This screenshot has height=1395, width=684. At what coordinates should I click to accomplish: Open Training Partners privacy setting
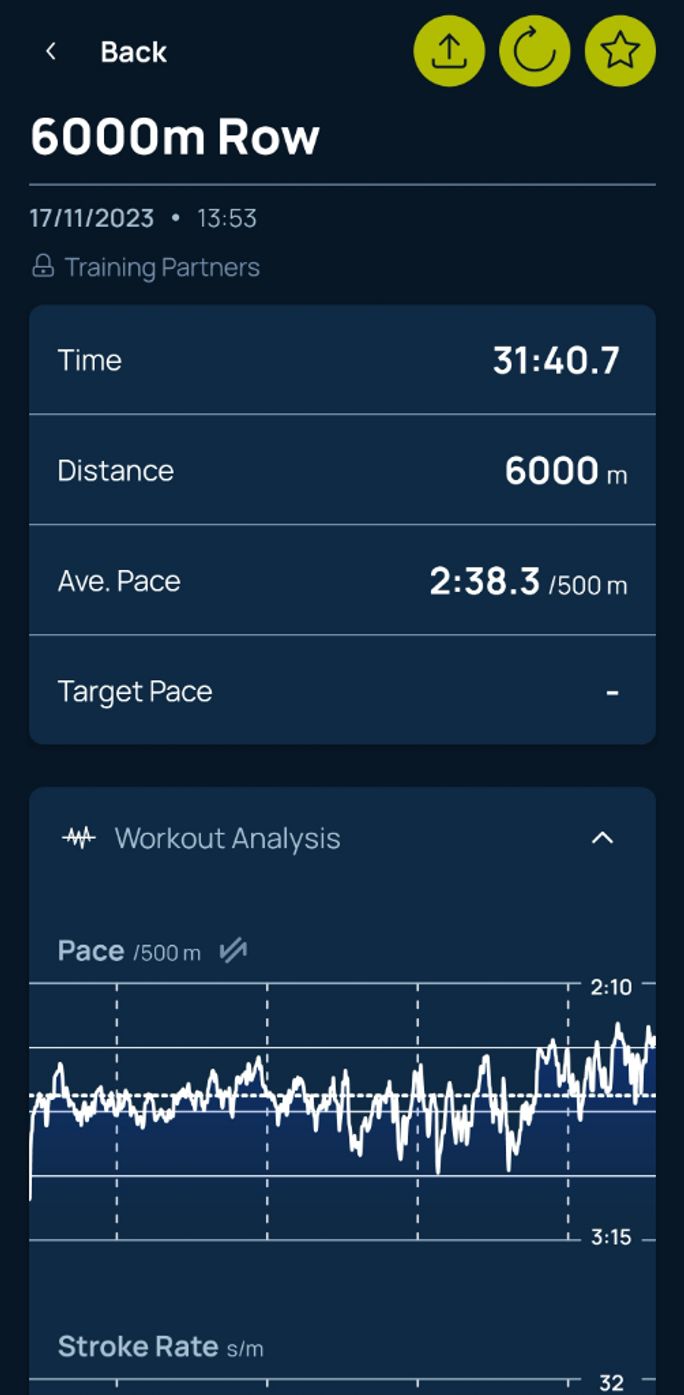(145, 267)
